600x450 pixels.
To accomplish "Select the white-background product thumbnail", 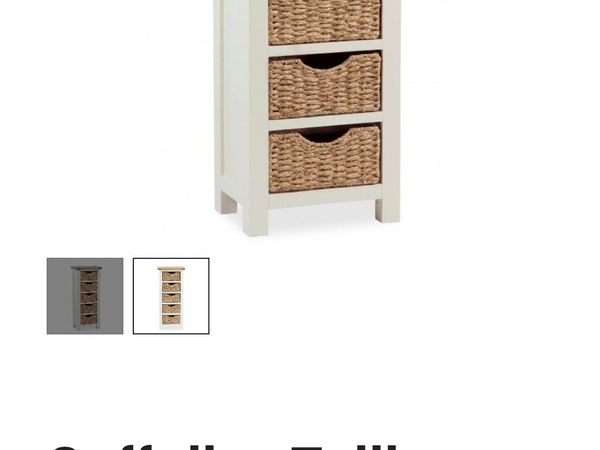I will click(171, 296).
